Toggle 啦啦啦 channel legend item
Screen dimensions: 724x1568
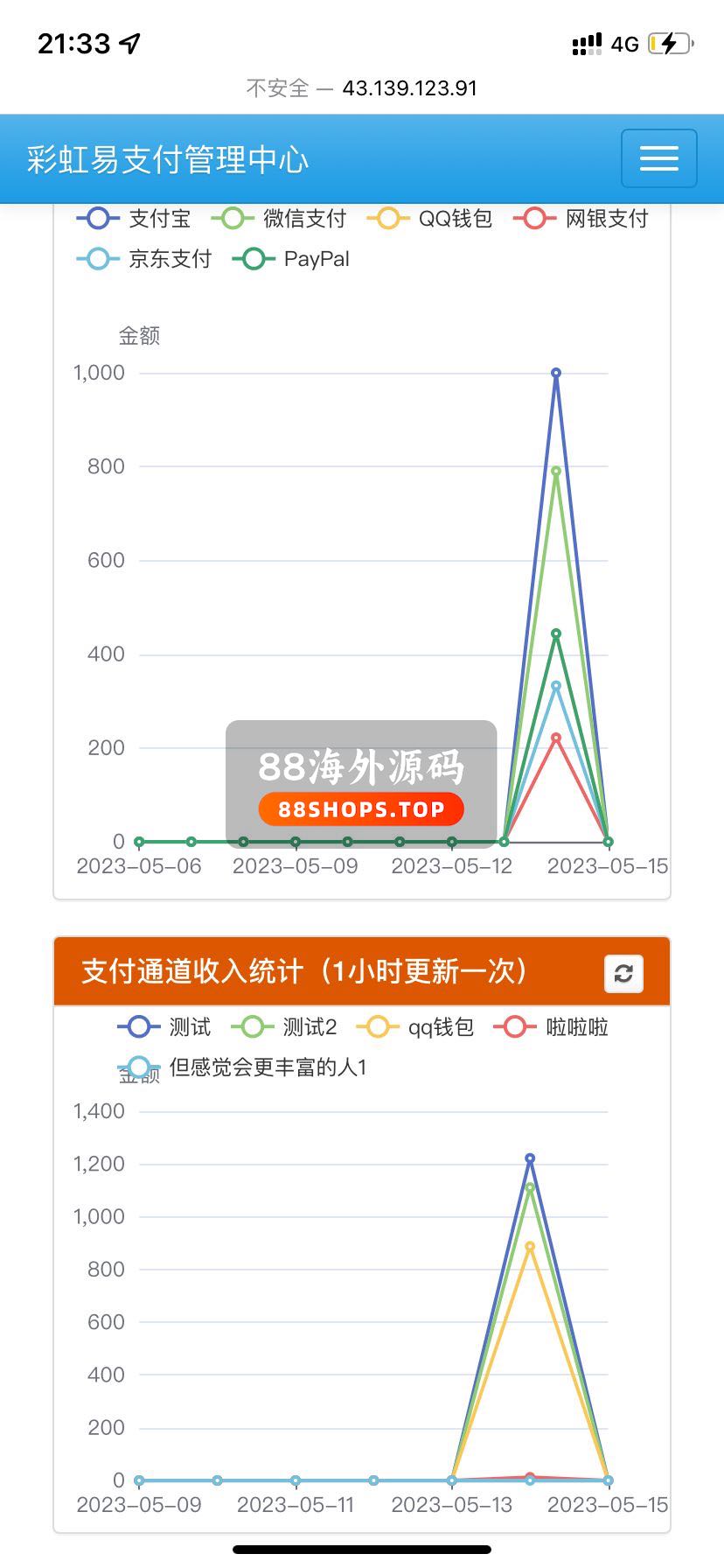[x=551, y=1026]
